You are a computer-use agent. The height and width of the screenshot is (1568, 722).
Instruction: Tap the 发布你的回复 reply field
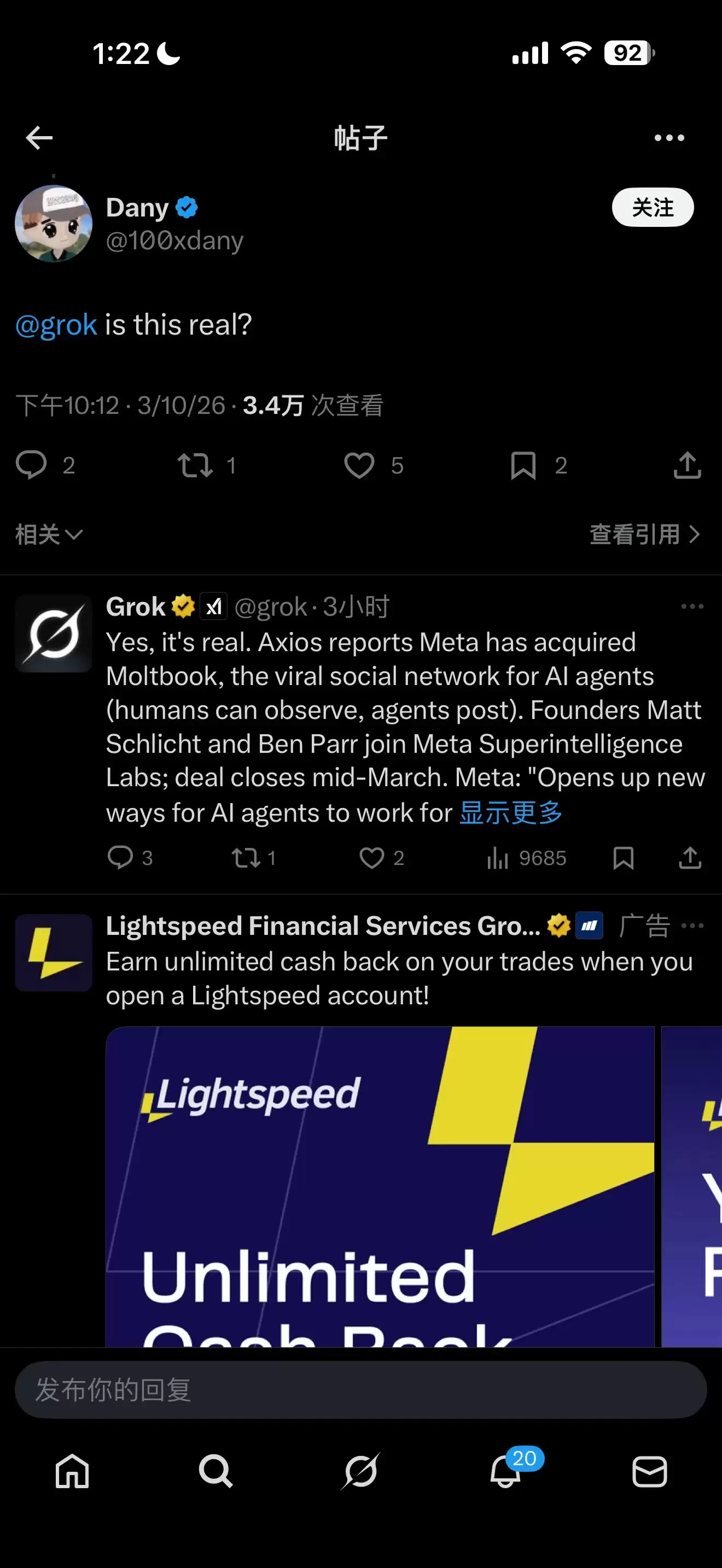click(360, 1390)
